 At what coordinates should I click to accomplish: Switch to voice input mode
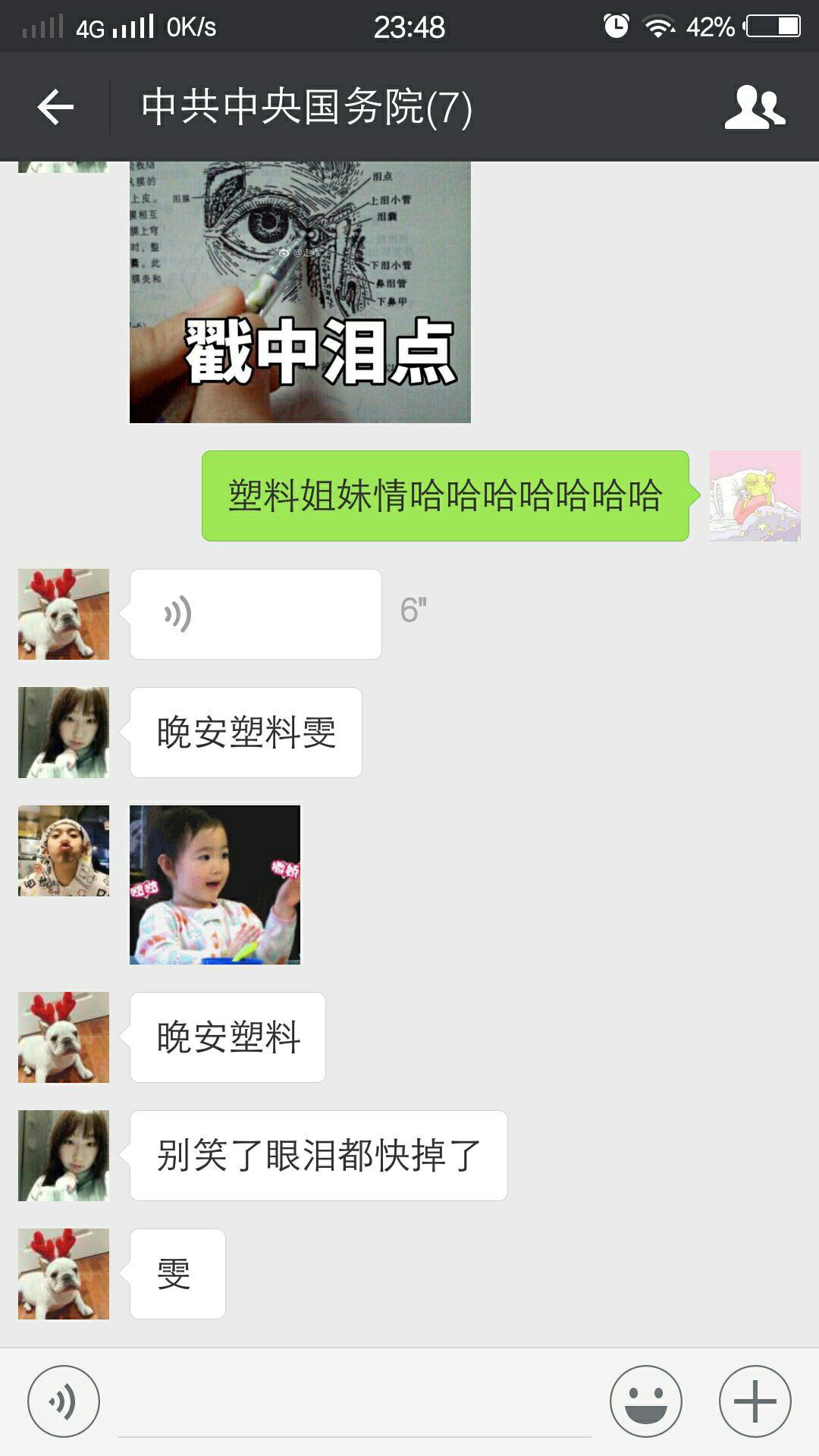[x=64, y=1401]
